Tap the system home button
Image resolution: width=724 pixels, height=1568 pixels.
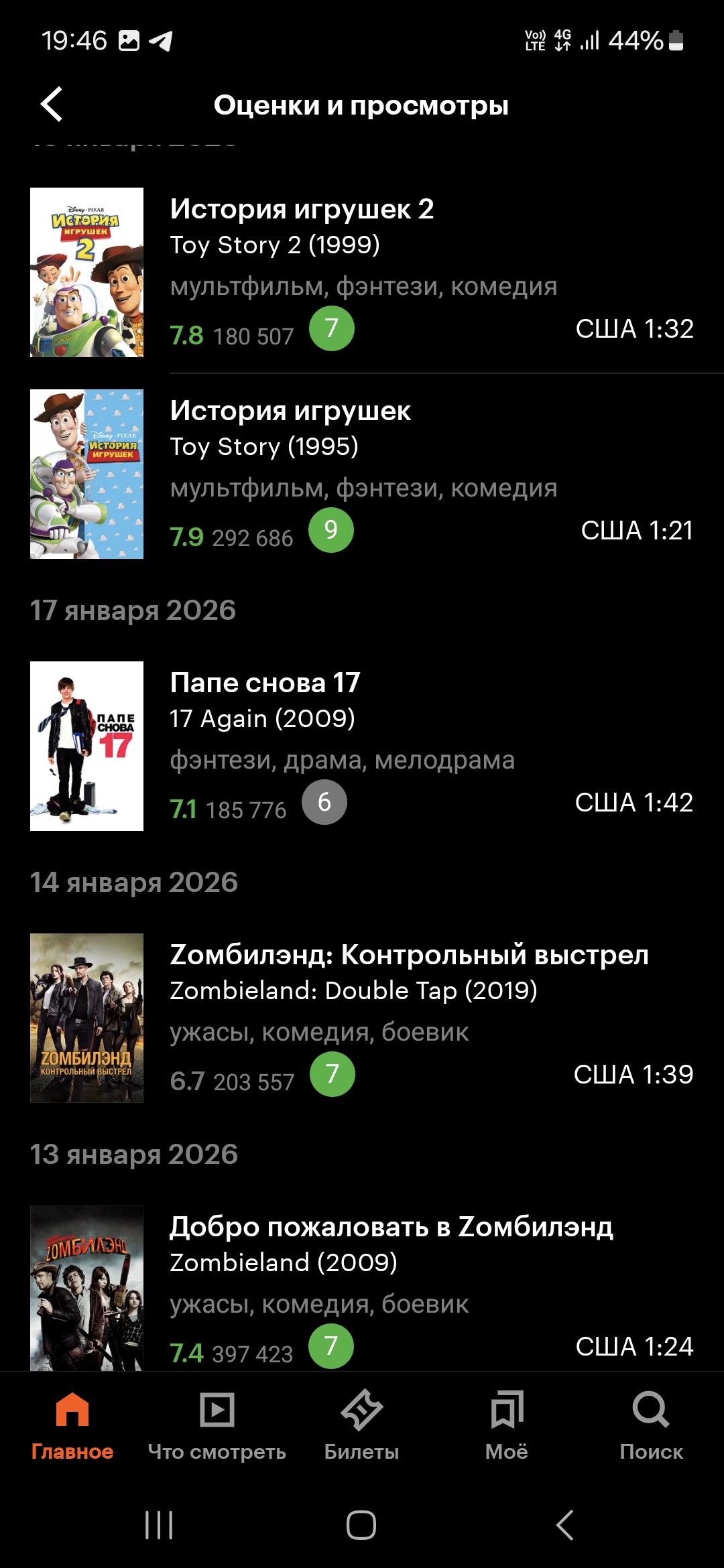point(361,1526)
